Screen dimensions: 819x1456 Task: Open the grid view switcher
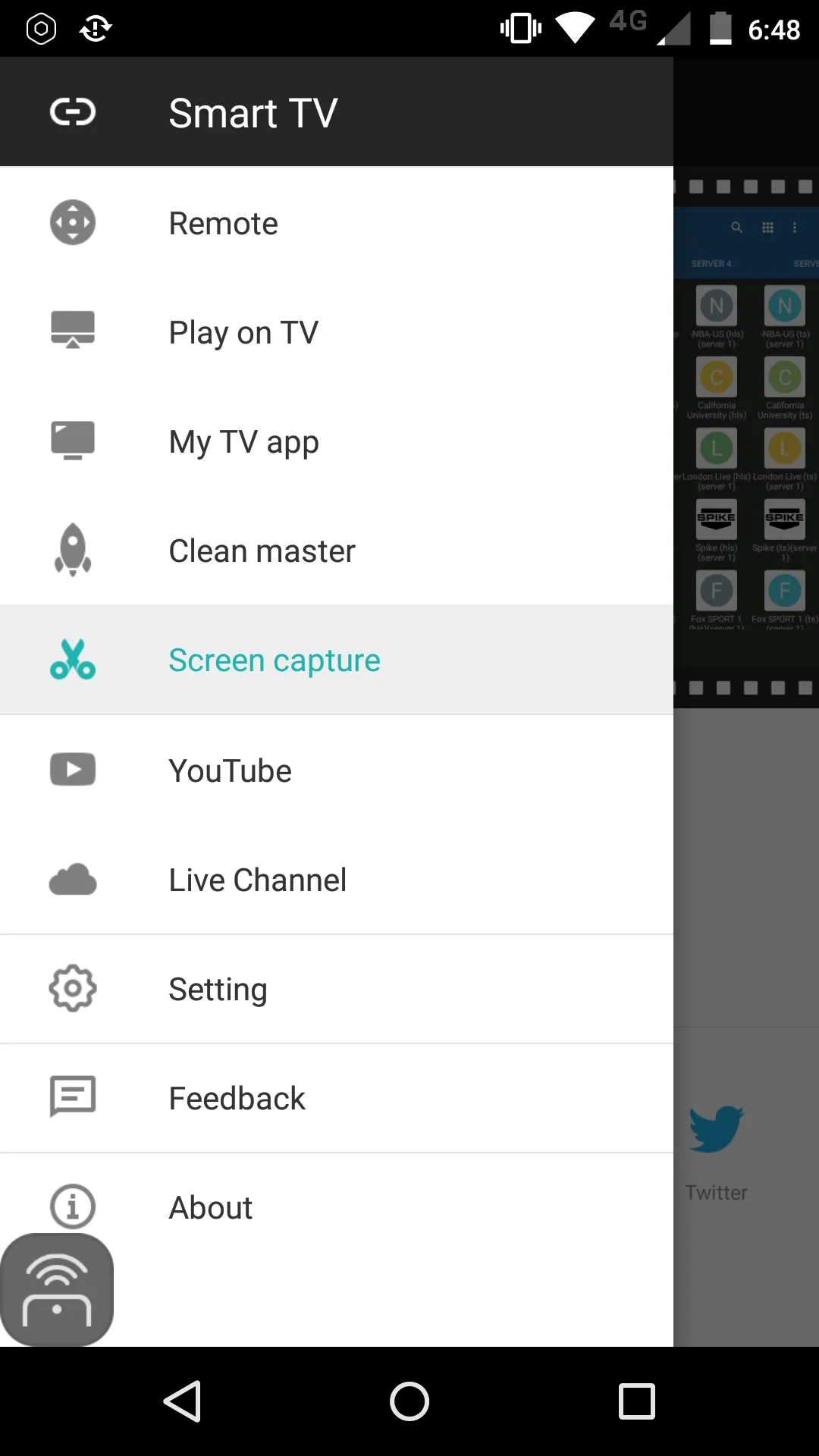pos(767,227)
